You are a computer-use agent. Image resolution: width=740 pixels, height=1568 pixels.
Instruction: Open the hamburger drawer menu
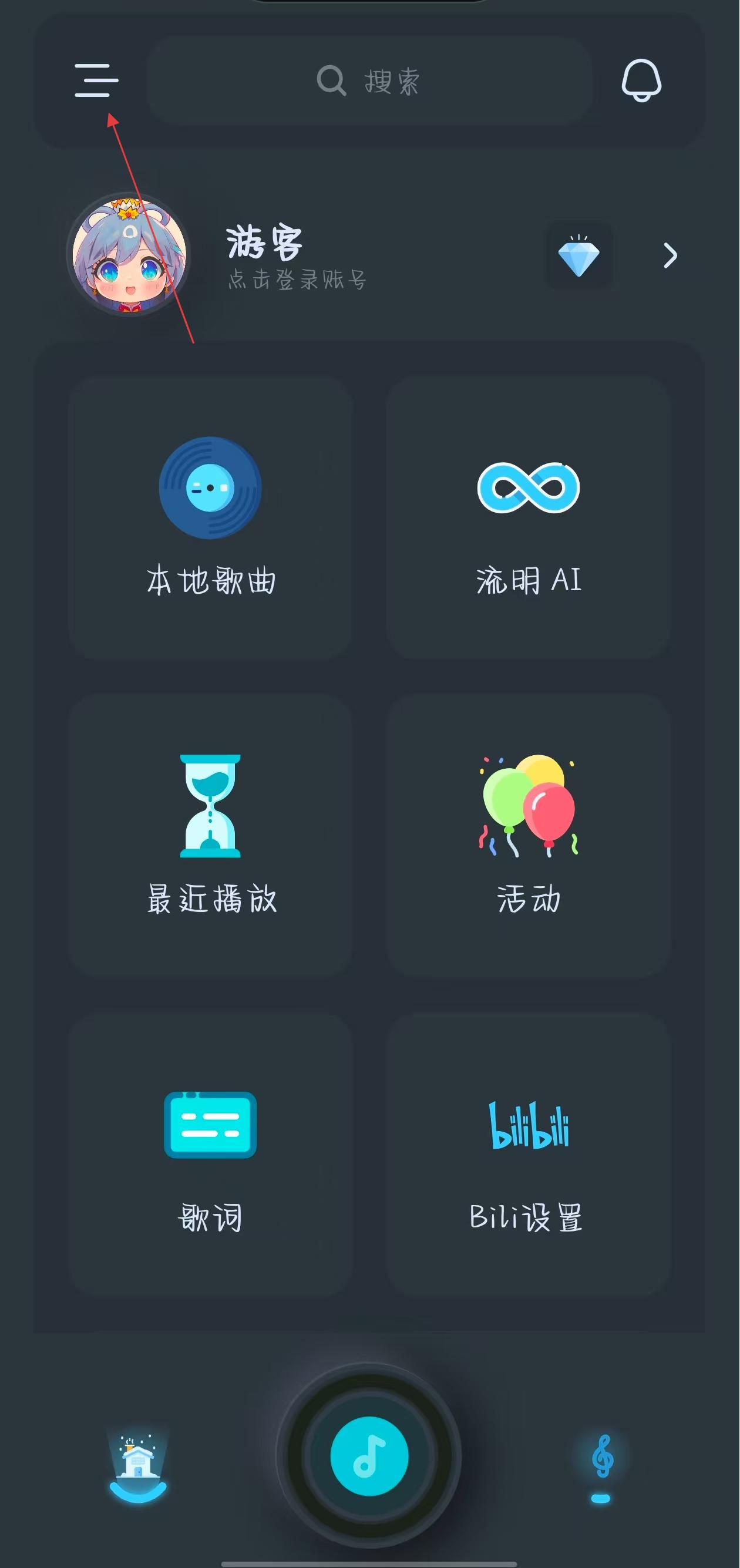(x=96, y=80)
